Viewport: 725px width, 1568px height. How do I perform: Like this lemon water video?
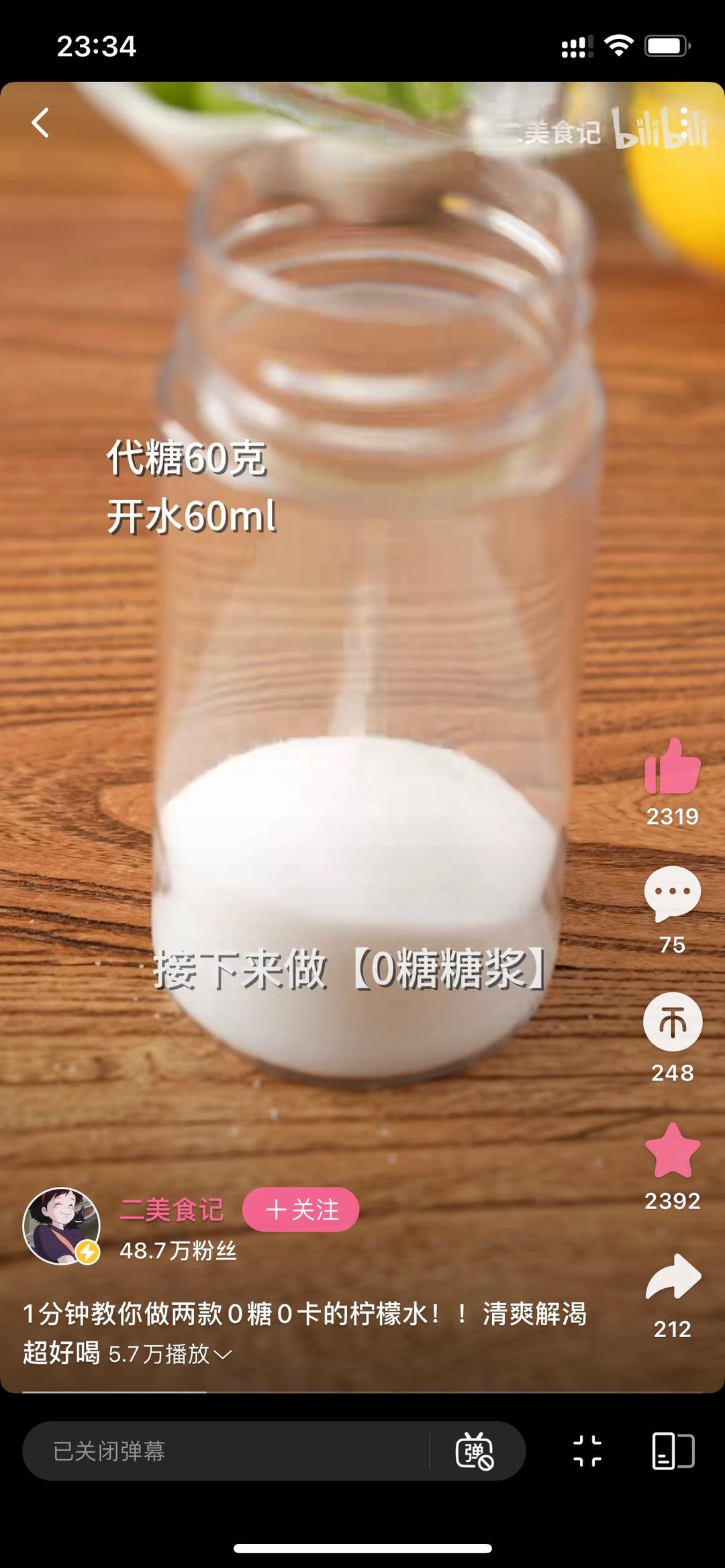[x=672, y=767]
